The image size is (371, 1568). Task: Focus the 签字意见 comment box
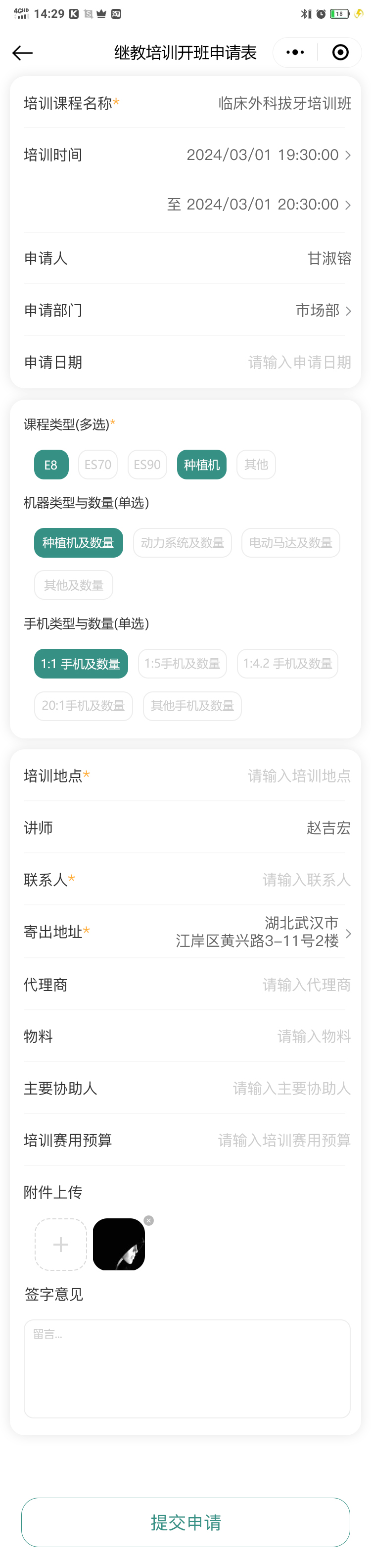(x=186, y=1368)
